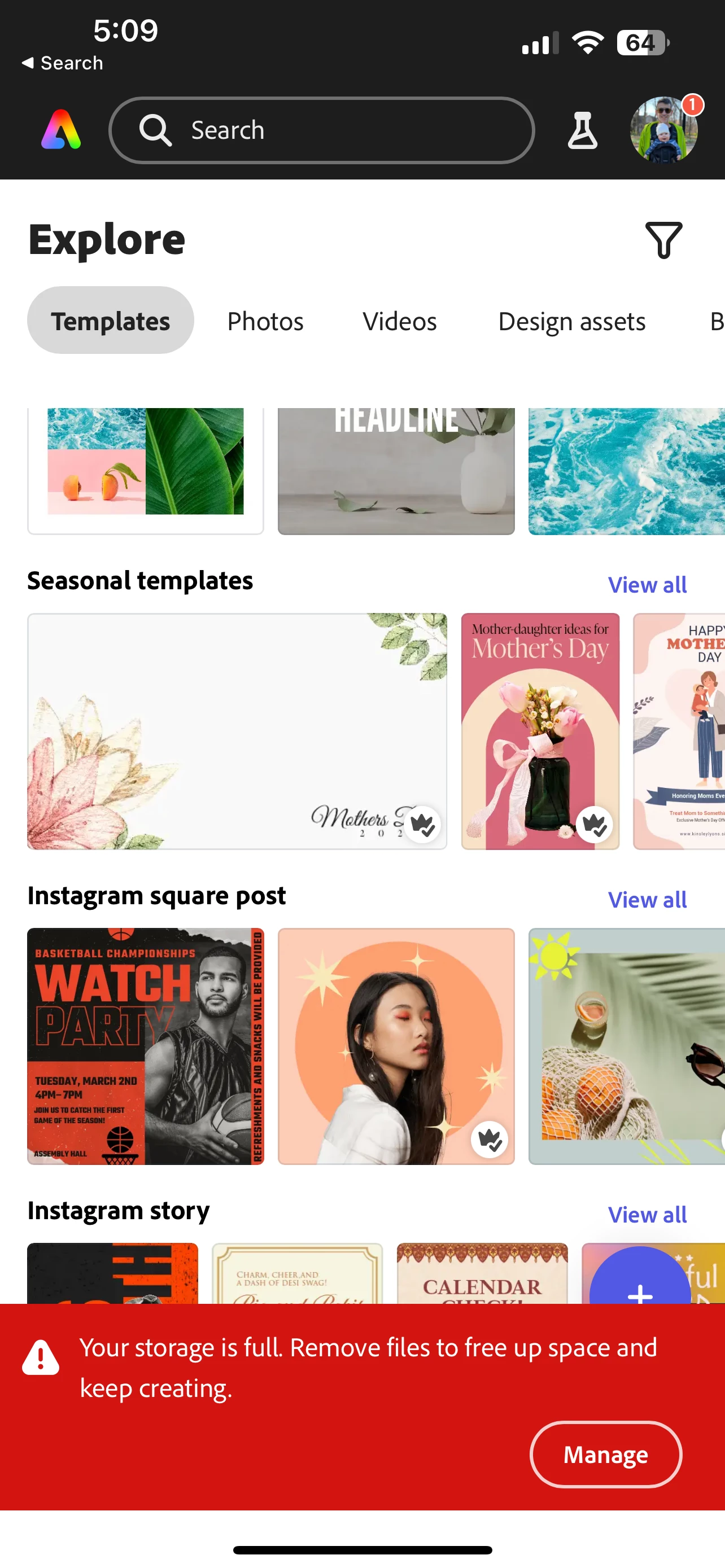Open the Explore filter icon
Screen dimensions: 725x1568
663,240
